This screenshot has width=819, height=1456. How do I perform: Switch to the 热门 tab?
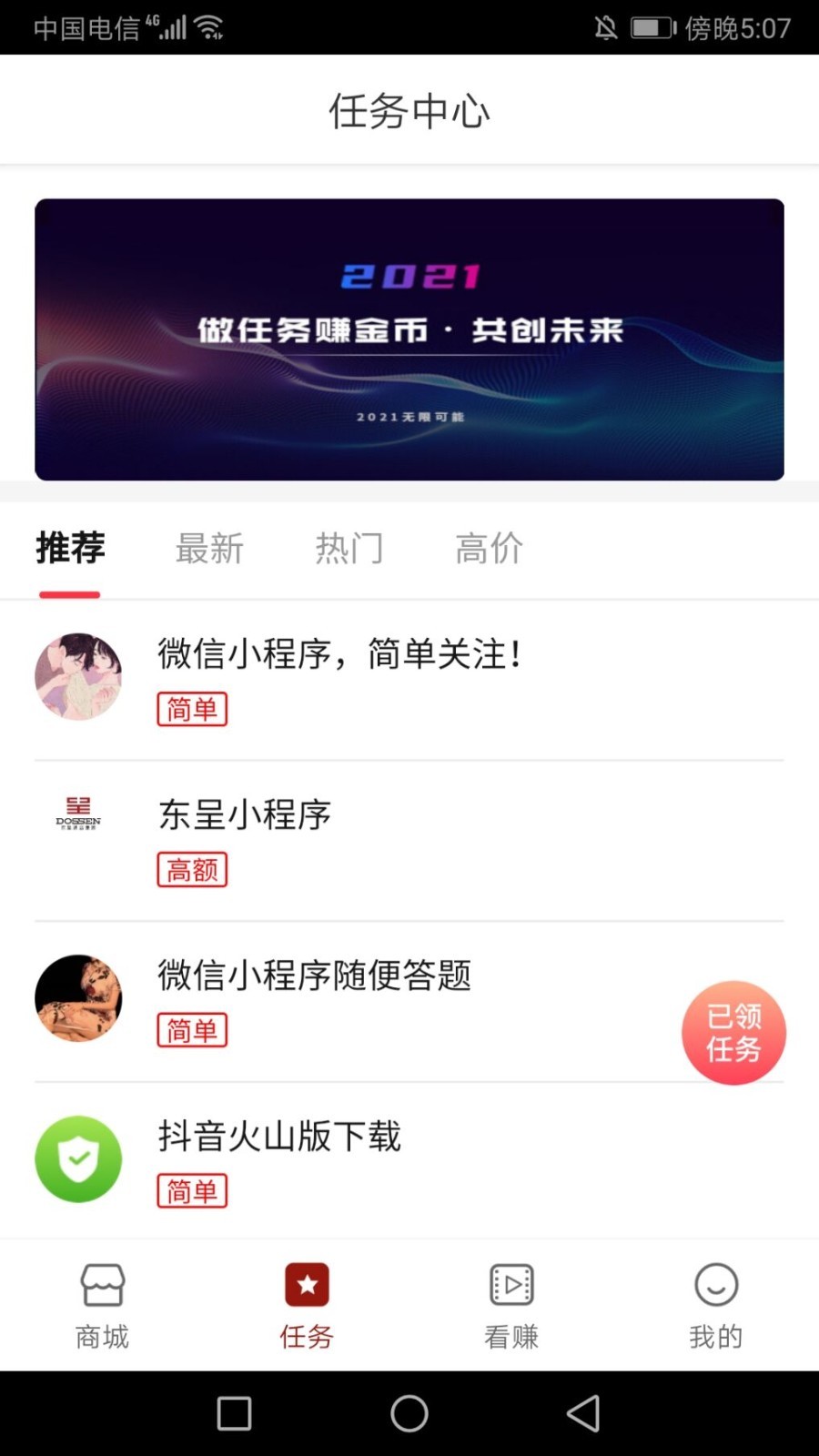point(349,549)
